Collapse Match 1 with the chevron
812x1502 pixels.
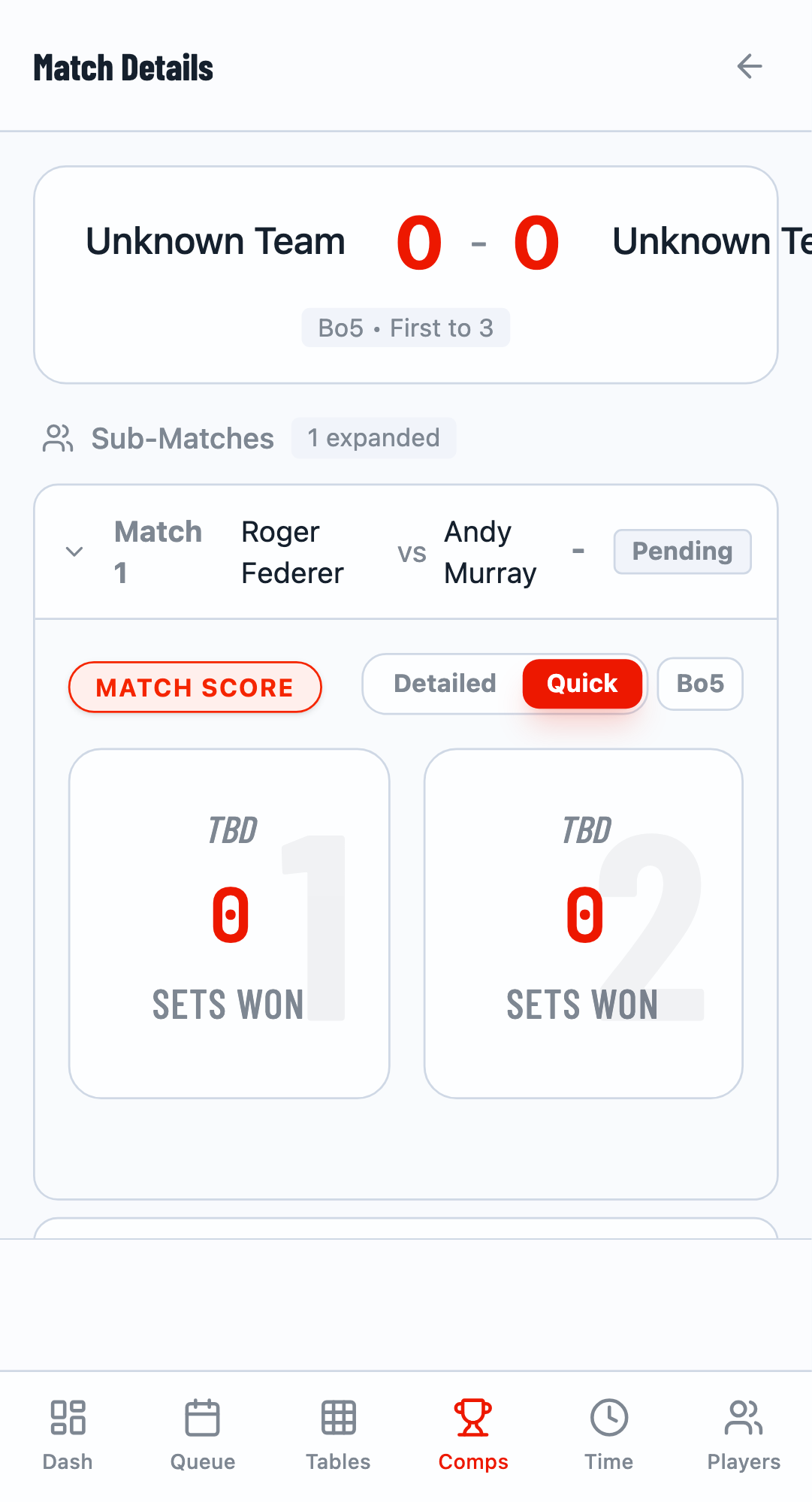(74, 551)
